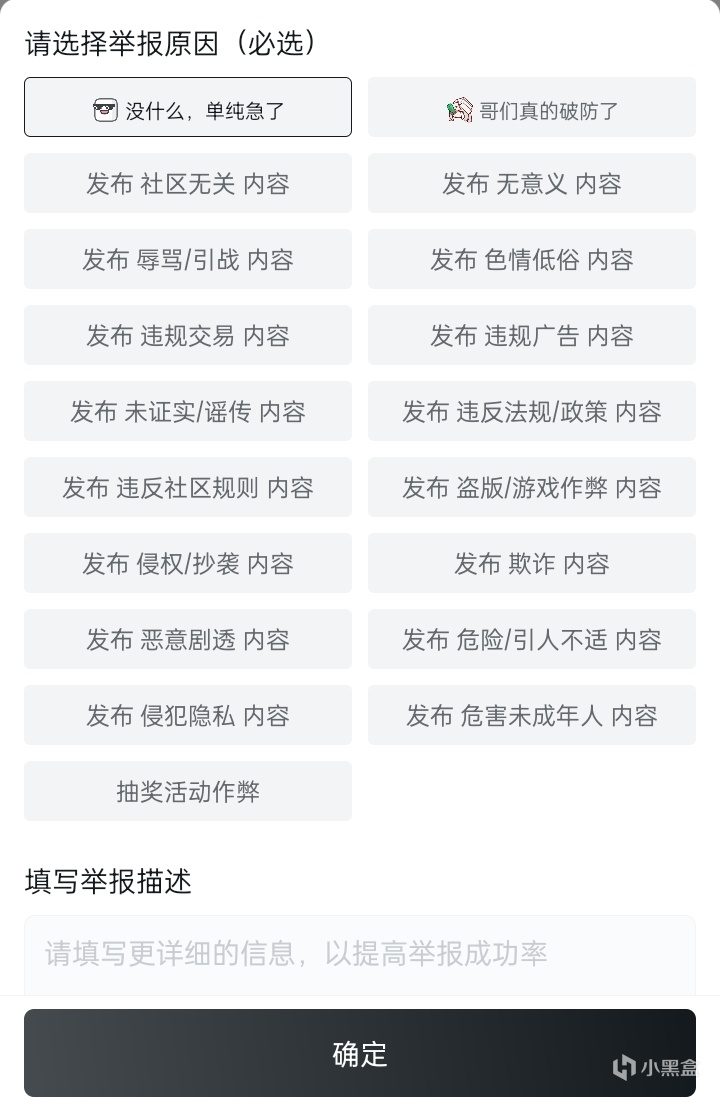This screenshot has width=720, height=1106.
Task: Select 发布 恶意剧透 内容
Action: point(188,639)
